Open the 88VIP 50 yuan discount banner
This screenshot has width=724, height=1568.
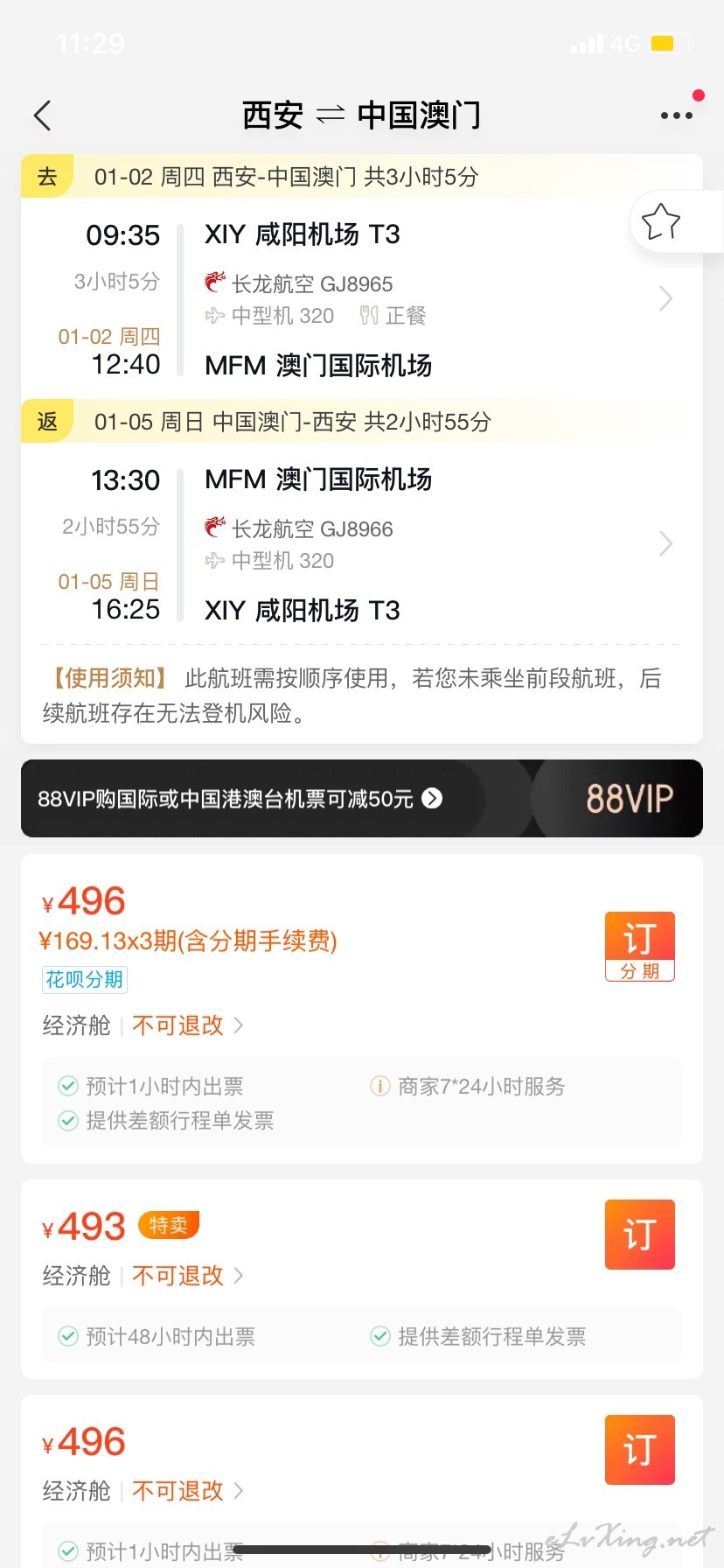coord(362,798)
